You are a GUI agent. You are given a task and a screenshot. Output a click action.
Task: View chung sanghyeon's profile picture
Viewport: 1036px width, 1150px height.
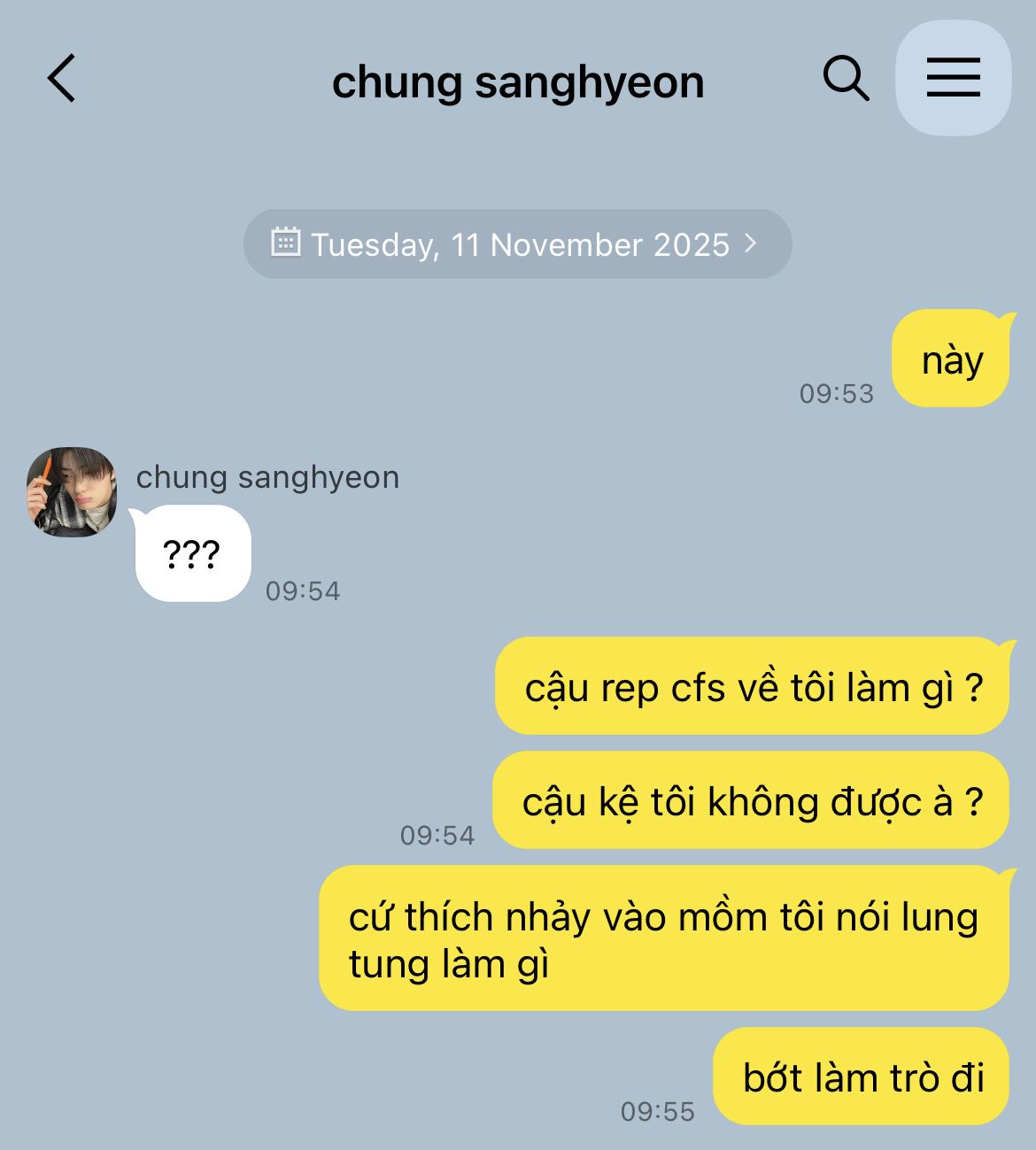[x=72, y=491]
